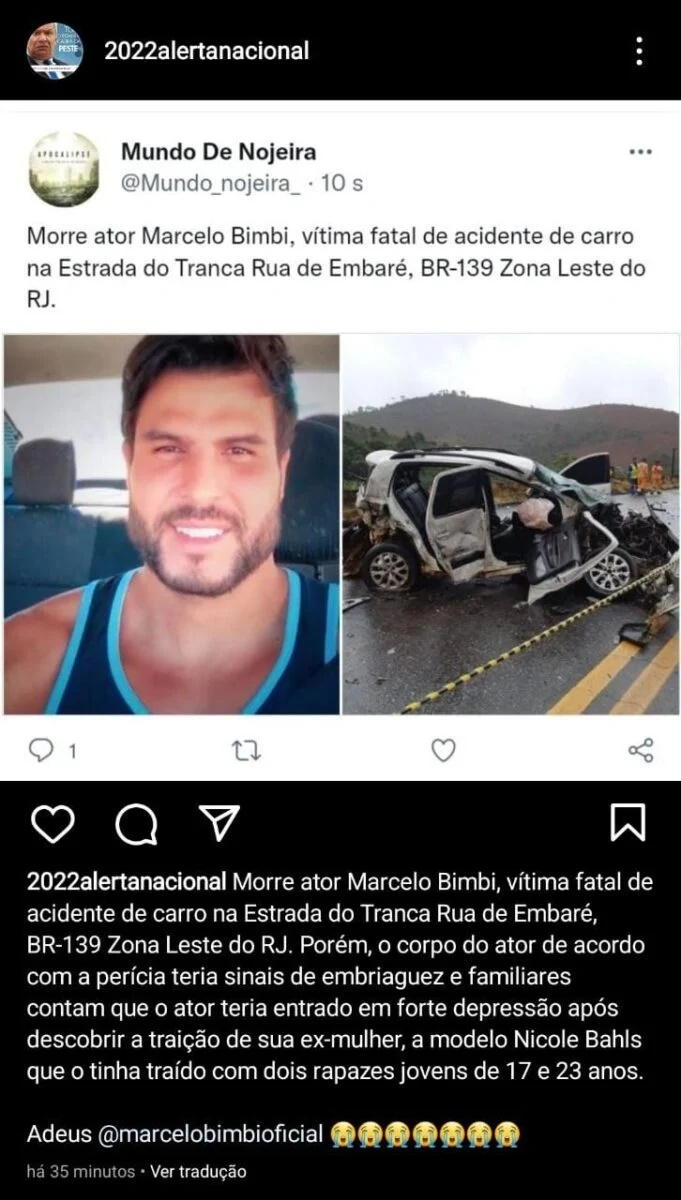Send the post via paper plane icon

[x=218, y=822]
